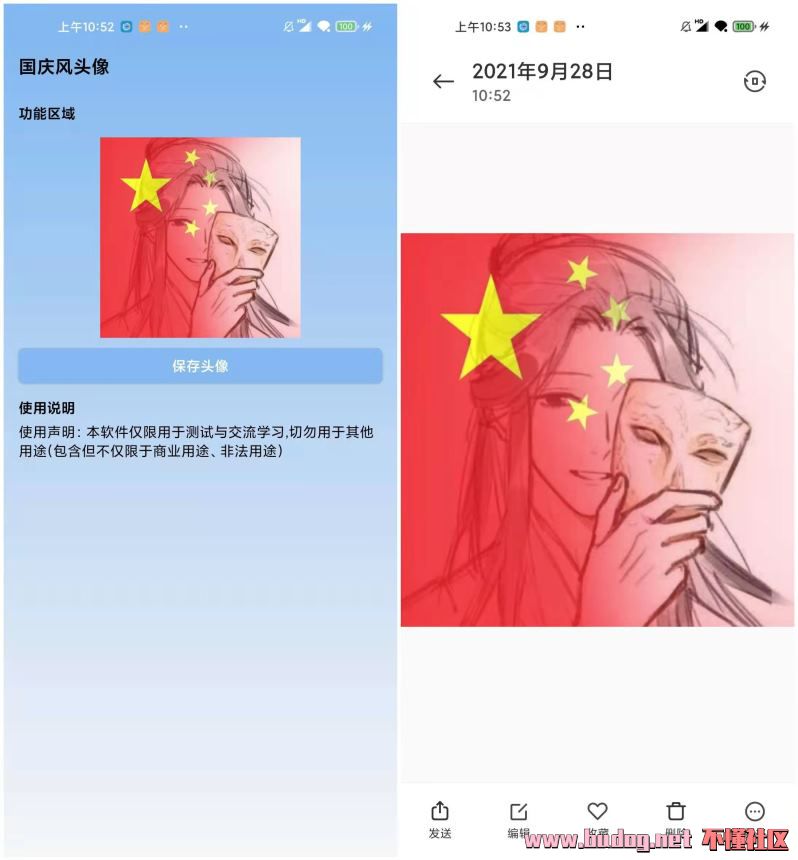Tap the large saved photo in viewer
The image size is (798, 860).
tap(597, 430)
